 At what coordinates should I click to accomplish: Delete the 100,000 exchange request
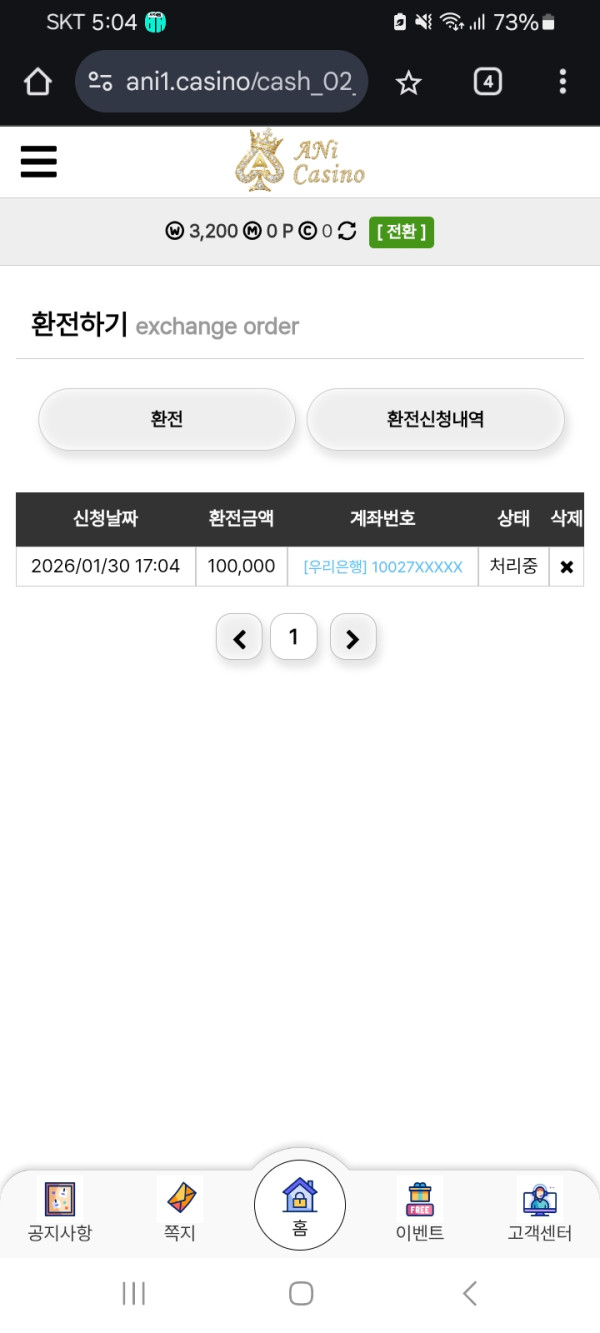567,567
